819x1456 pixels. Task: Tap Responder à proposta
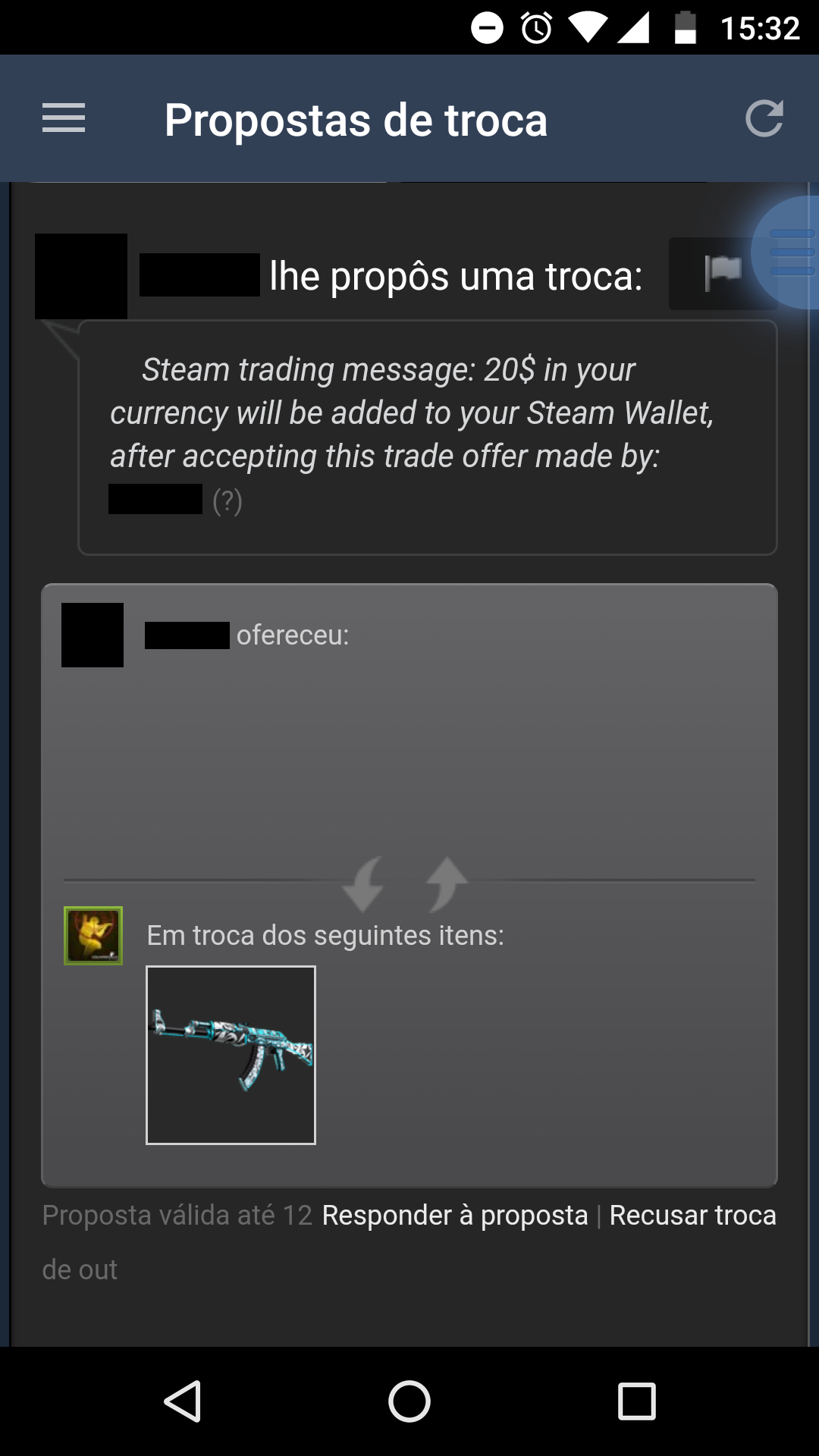coord(455,1215)
